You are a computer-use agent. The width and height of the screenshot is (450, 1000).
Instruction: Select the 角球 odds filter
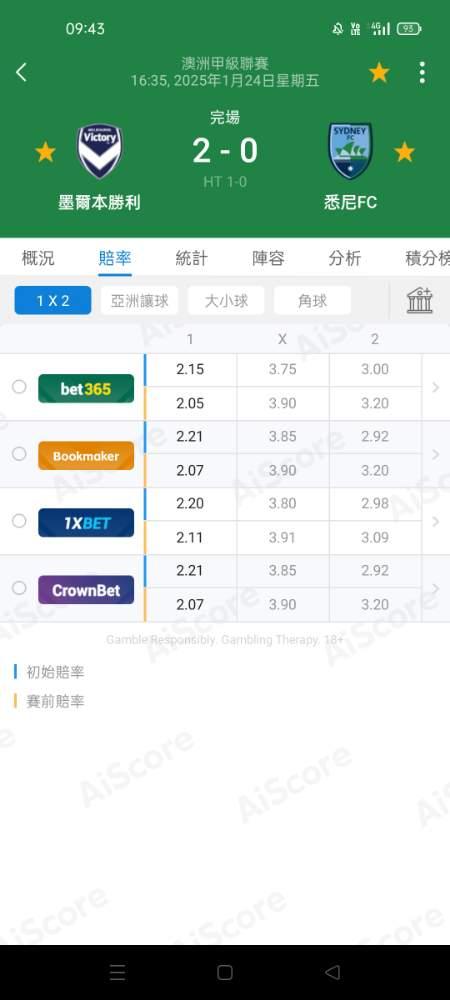coord(312,300)
